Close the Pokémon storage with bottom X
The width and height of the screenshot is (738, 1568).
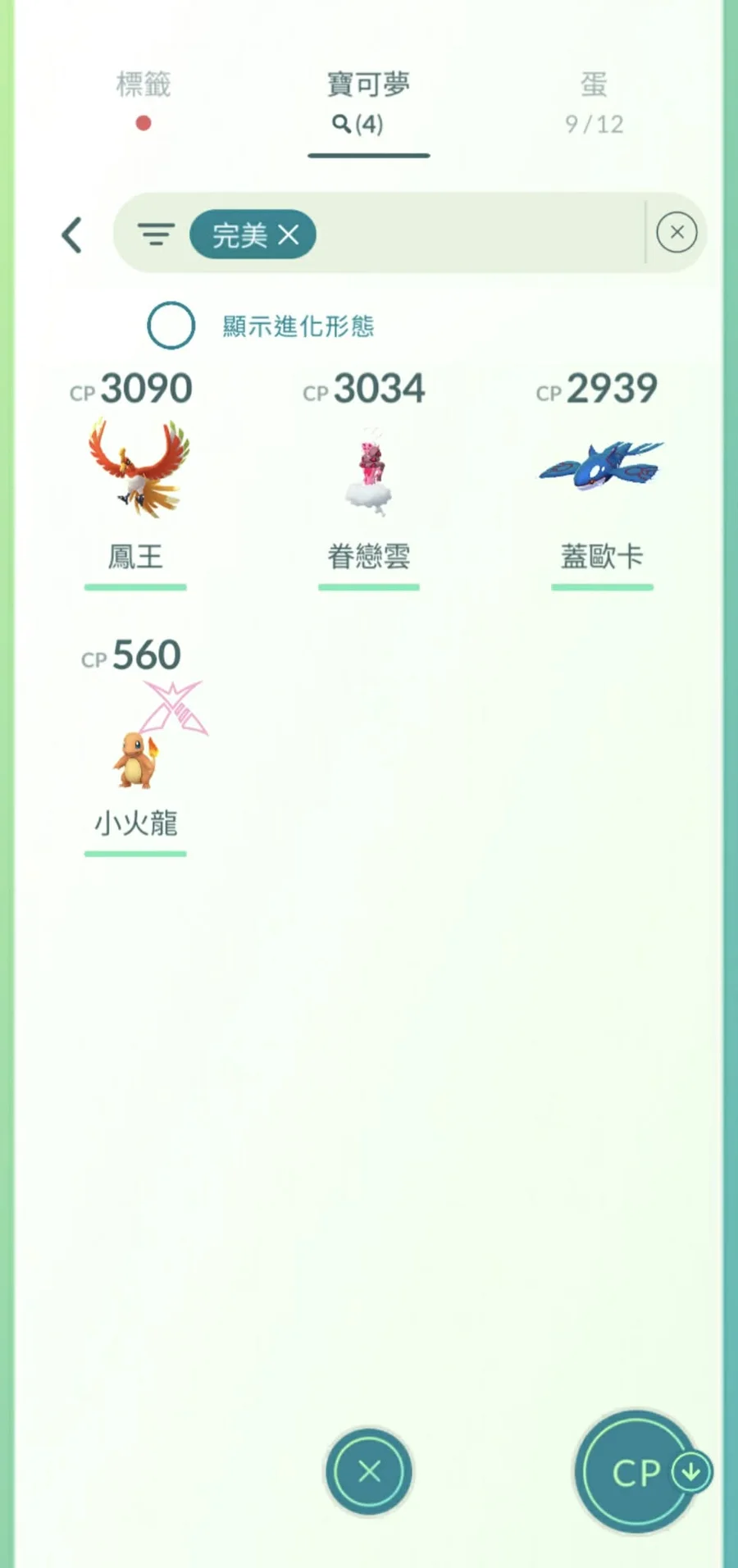(369, 1471)
